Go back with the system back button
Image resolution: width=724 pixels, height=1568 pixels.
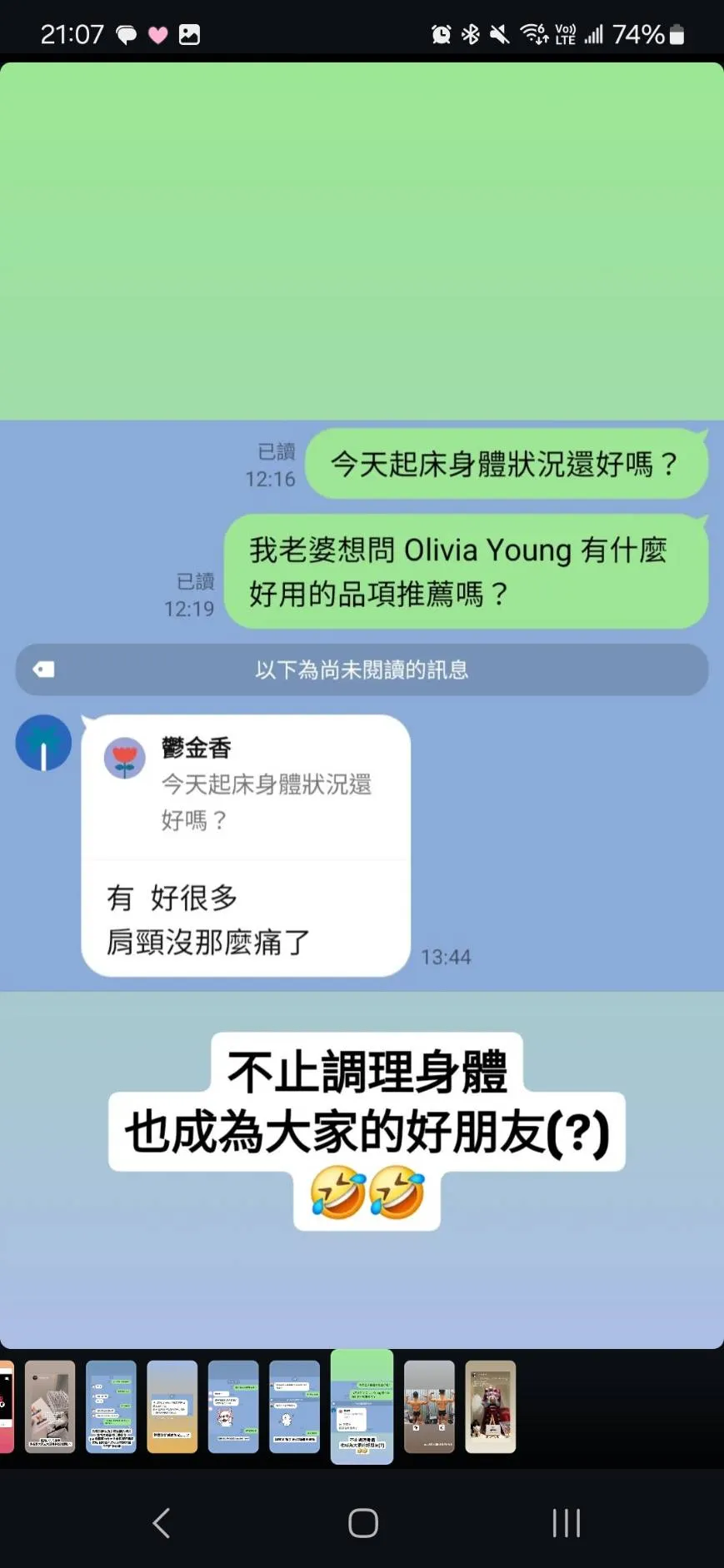162,1523
